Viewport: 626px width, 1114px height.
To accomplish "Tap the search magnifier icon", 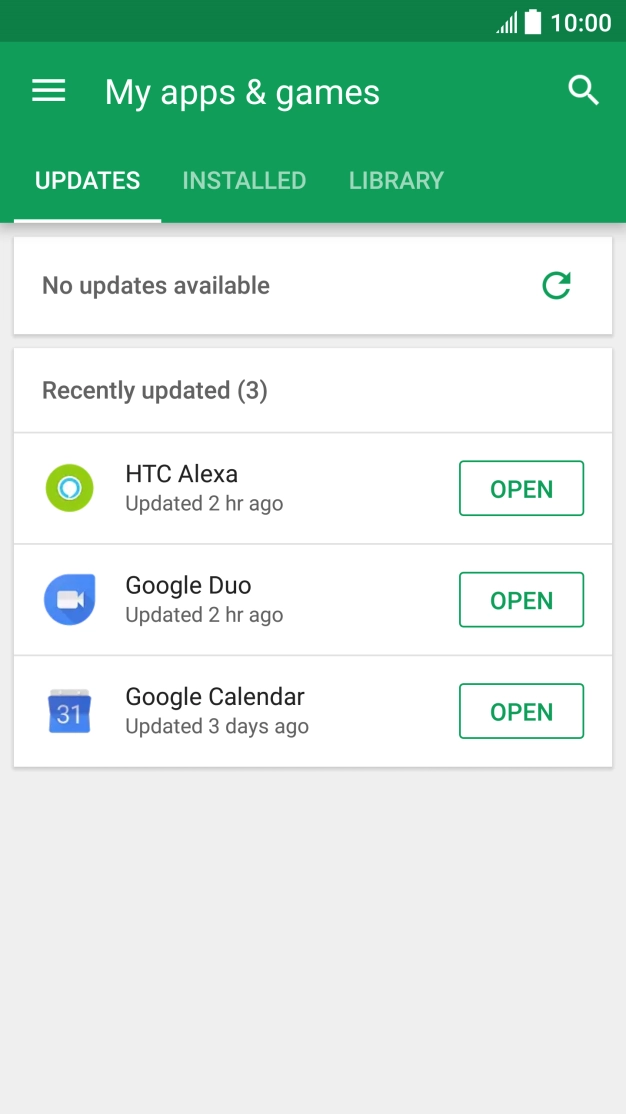I will point(583,91).
